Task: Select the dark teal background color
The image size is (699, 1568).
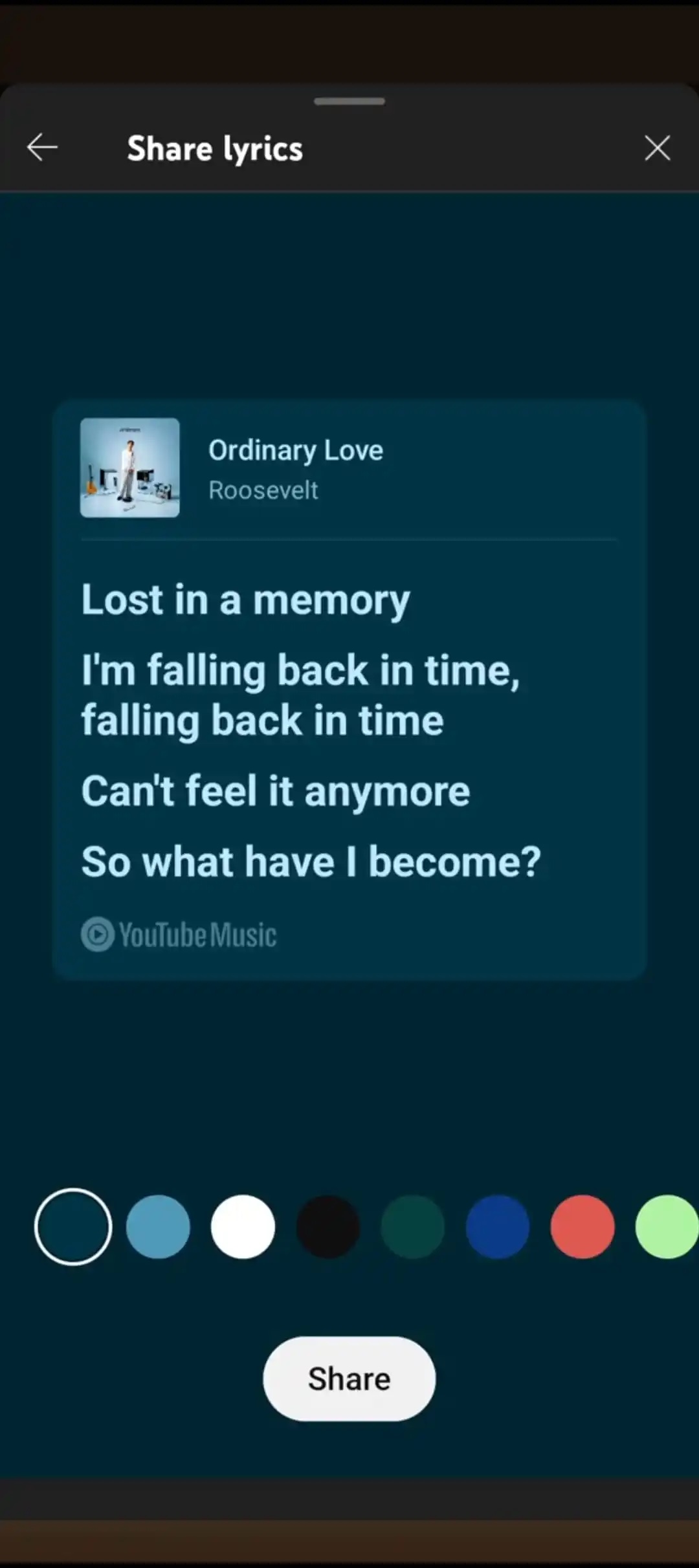Action: [x=73, y=1226]
